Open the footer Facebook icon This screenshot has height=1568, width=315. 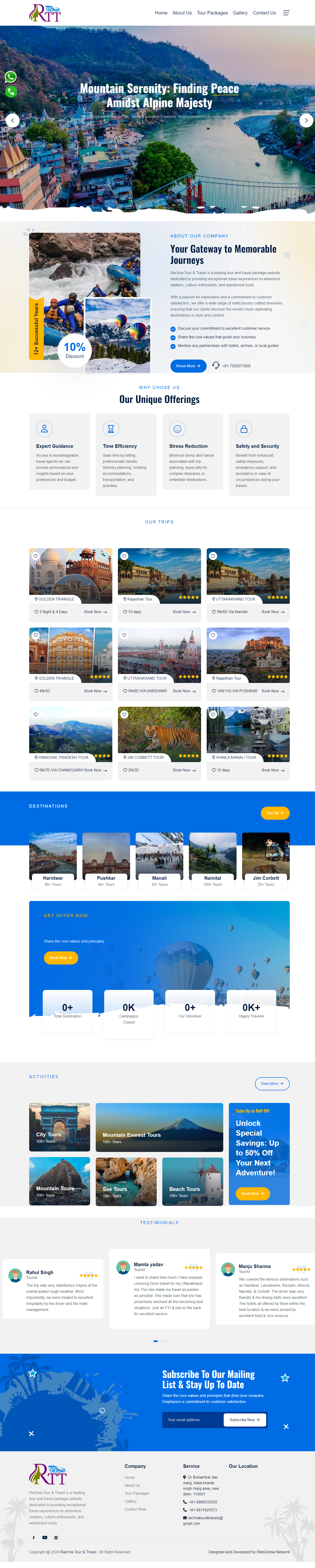click(x=34, y=1538)
